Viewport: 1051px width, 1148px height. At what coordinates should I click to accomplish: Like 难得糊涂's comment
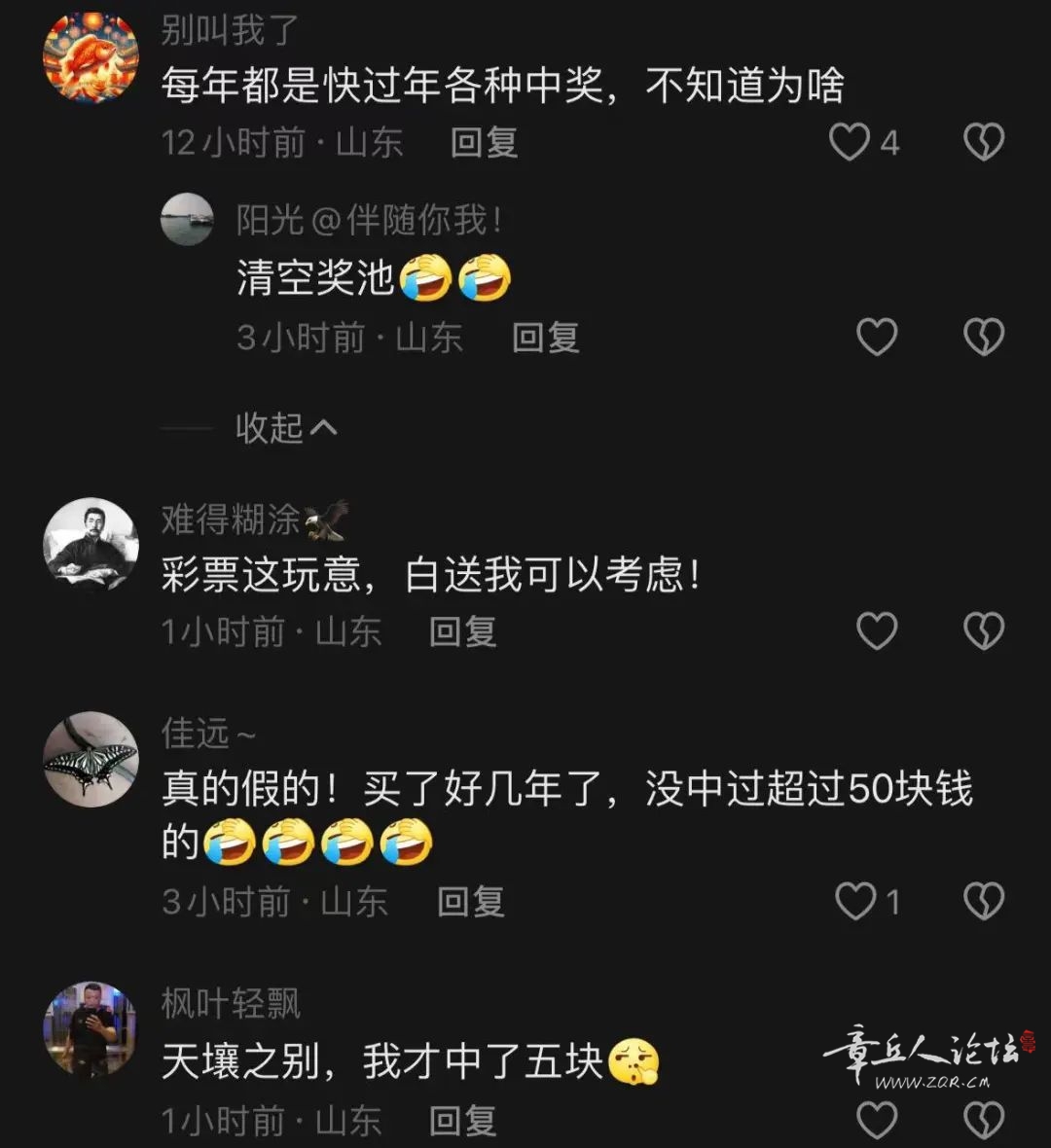pos(876,631)
